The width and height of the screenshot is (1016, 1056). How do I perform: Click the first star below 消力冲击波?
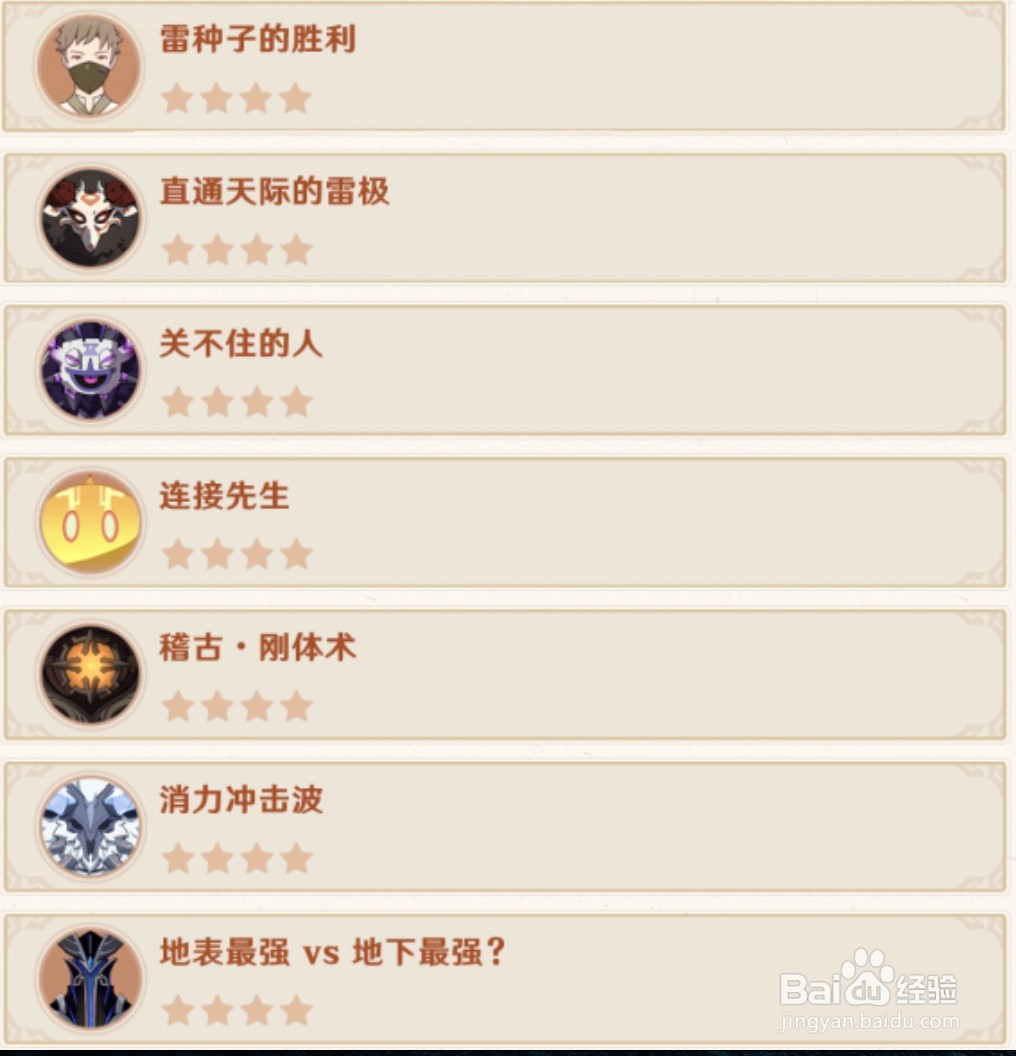(177, 859)
